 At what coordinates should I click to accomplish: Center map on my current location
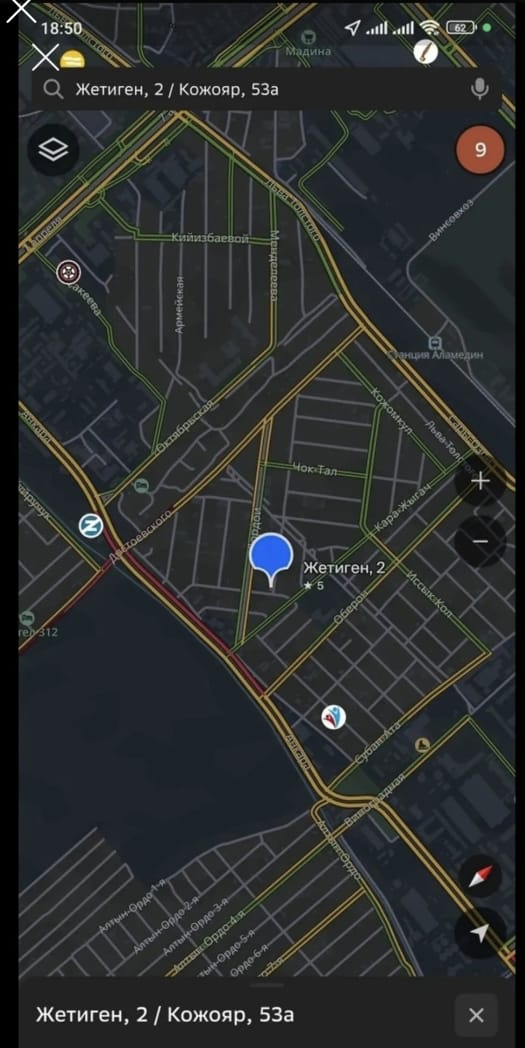[x=480, y=933]
